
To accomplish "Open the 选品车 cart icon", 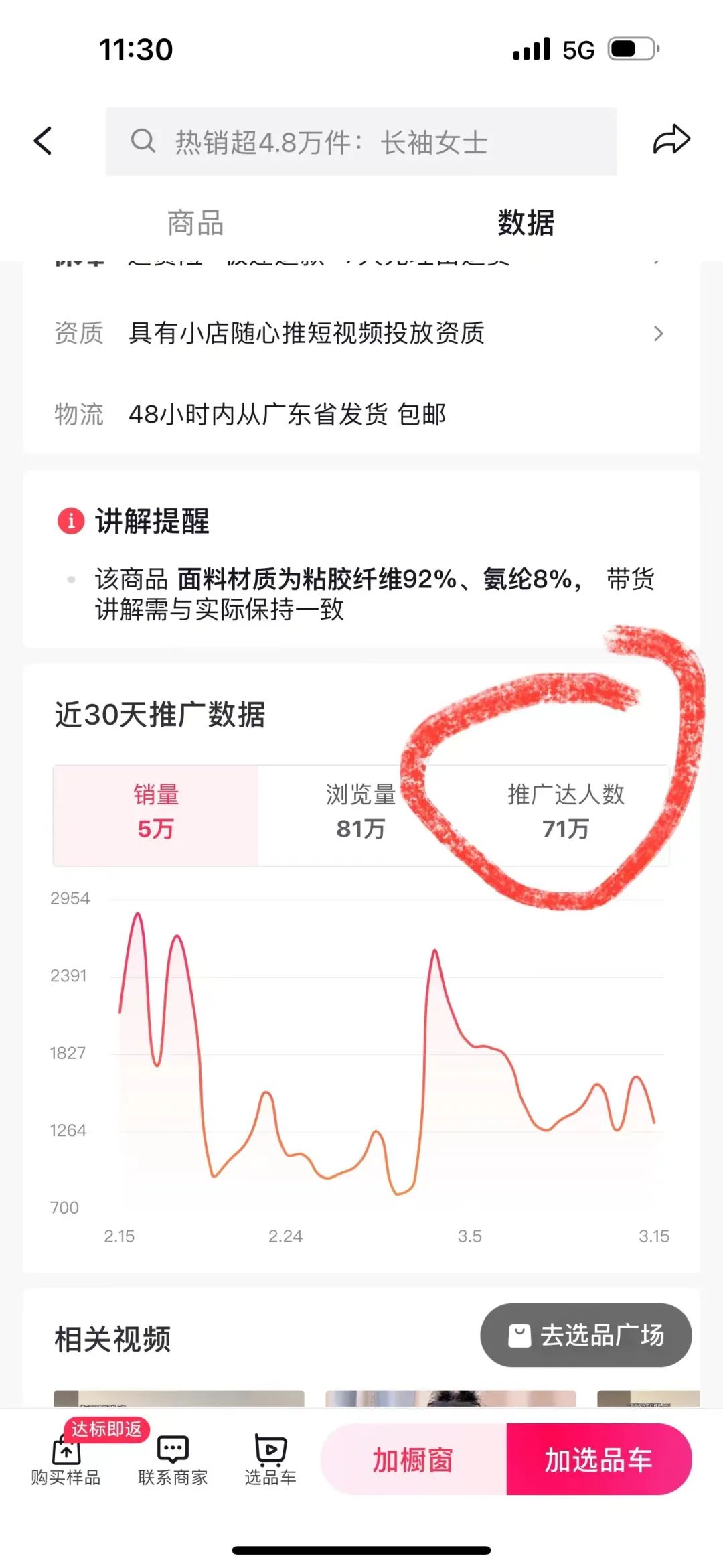I will [272, 1447].
